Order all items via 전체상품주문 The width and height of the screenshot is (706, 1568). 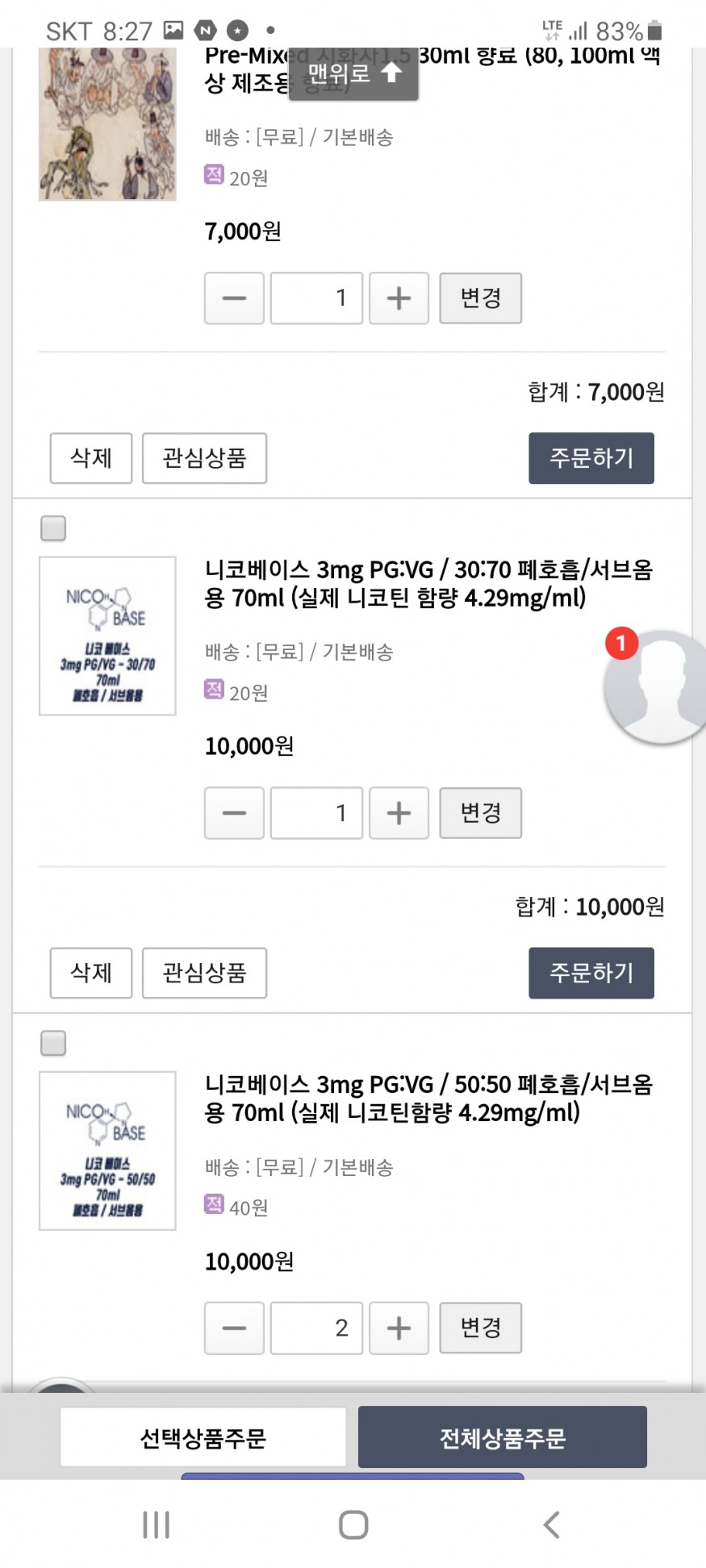point(502,1437)
